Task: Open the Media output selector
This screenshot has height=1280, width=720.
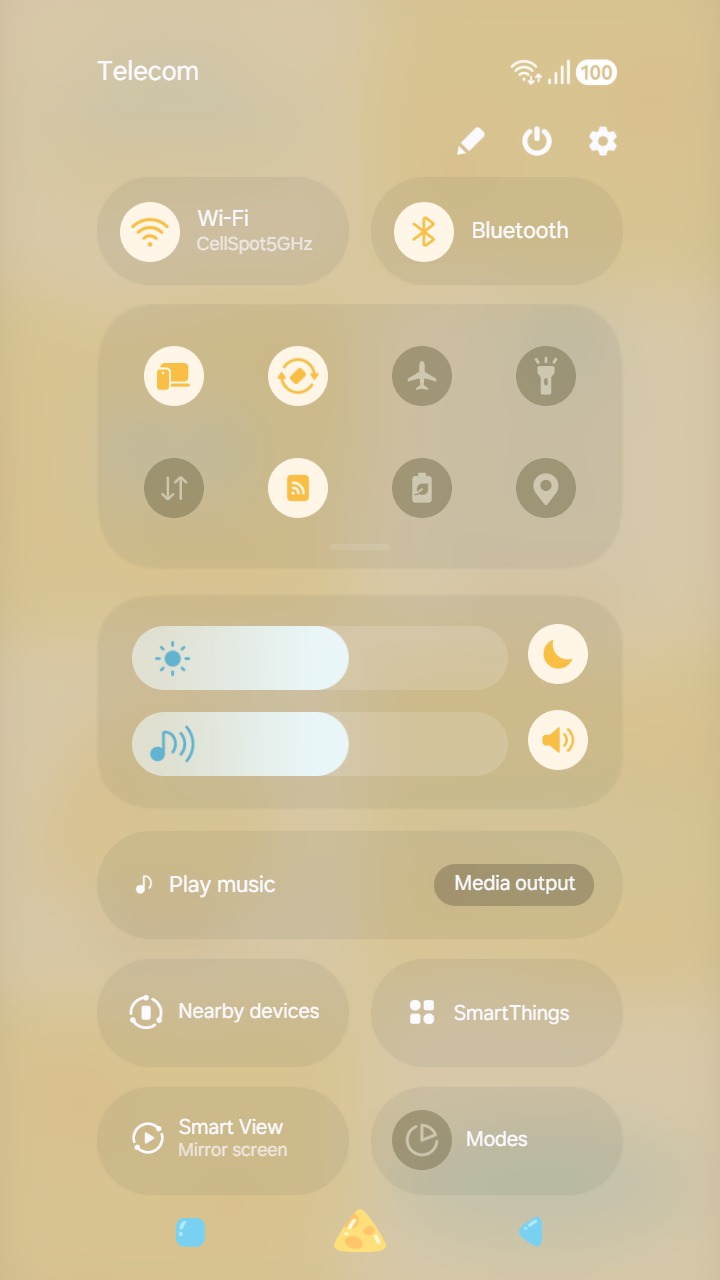Action: coord(513,884)
